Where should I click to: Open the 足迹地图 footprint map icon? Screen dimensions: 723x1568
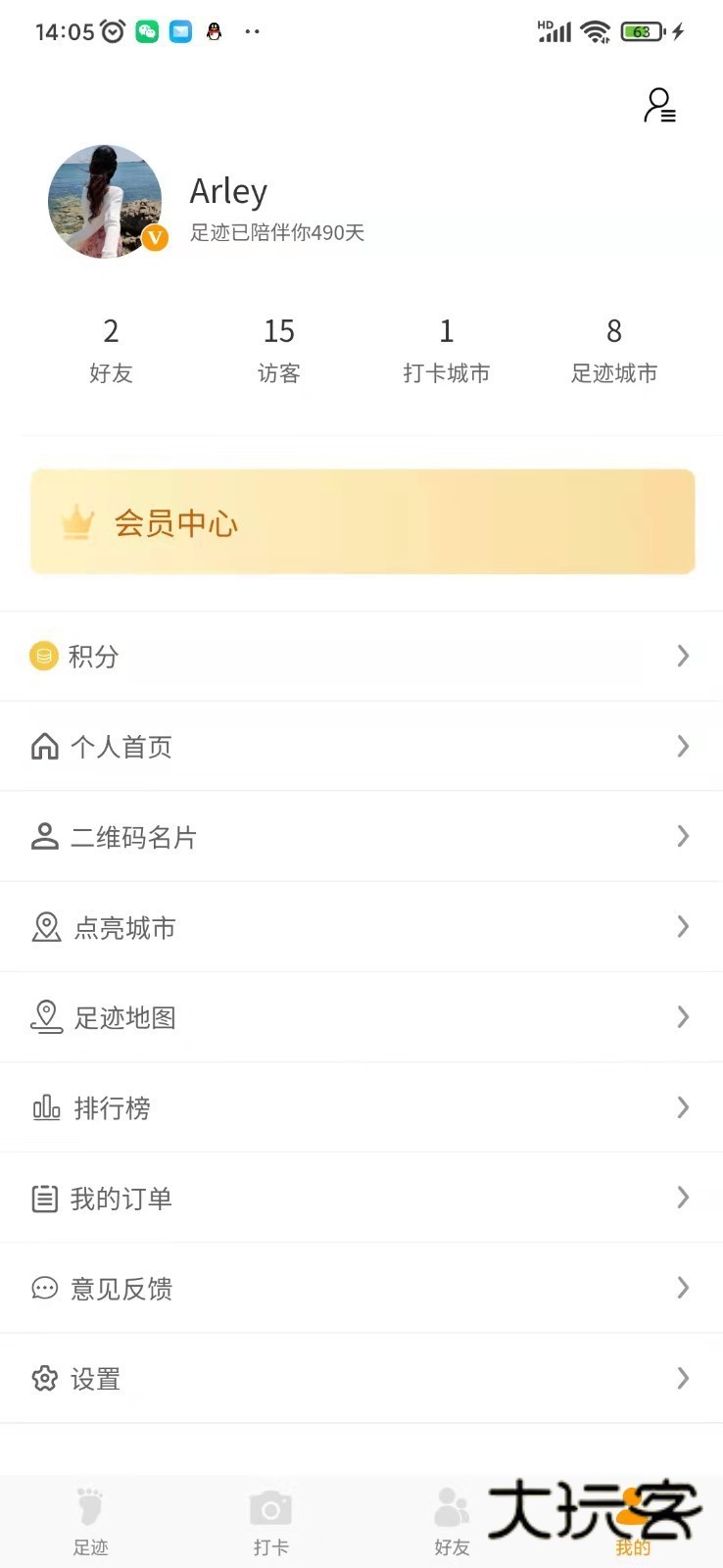[46, 1017]
